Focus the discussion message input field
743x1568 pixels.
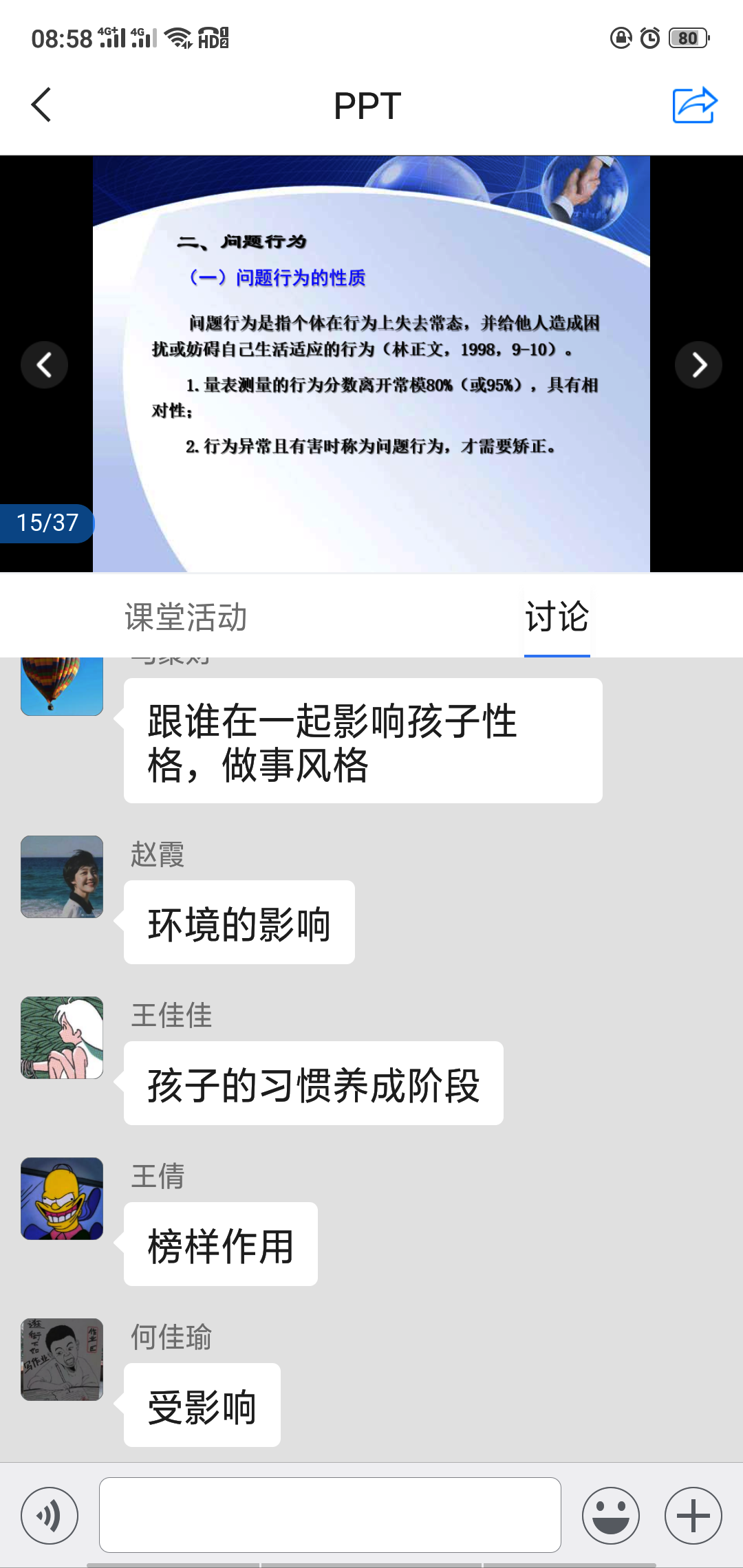click(330, 1515)
